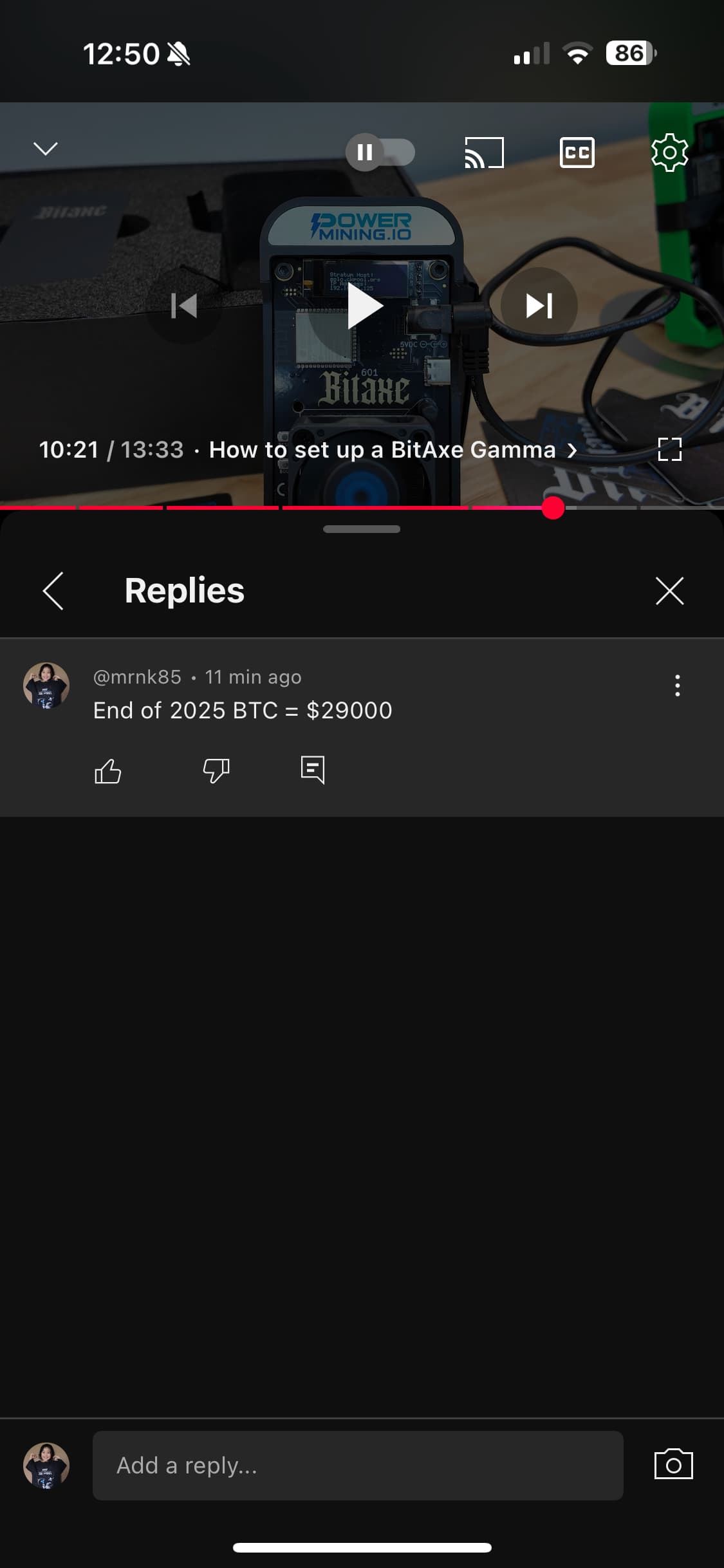This screenshot has height=1568, width=724.
Task: Toggle the autoplay switch
Action: click(x=380, y=153)
